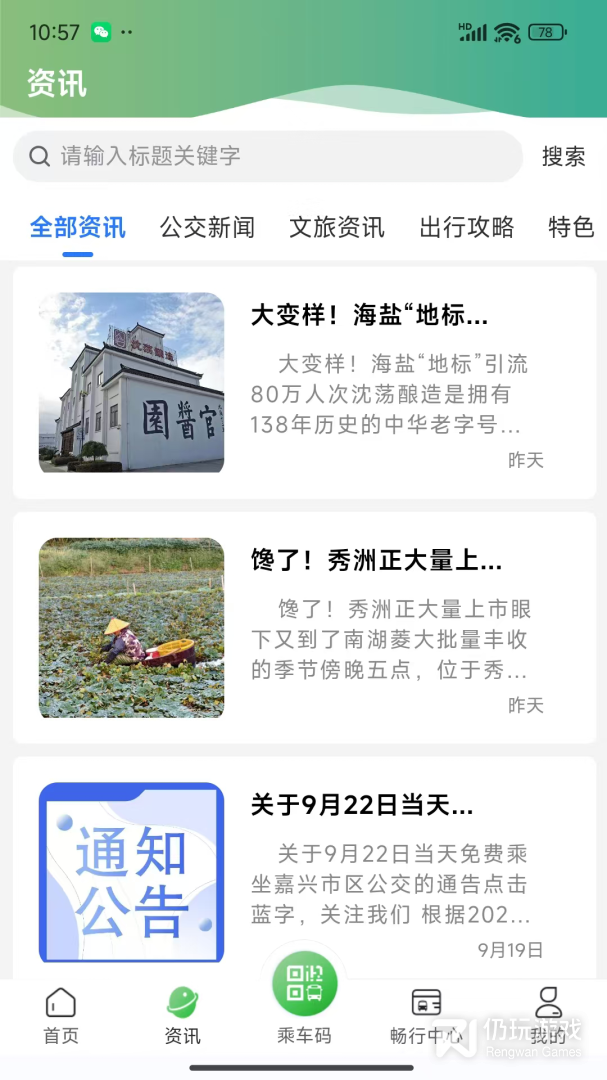Image resolution: width=607 pixels, height=1080 pixels.
Task: Switch to the 文旅资讯 tab
Action: pos(337,228)
